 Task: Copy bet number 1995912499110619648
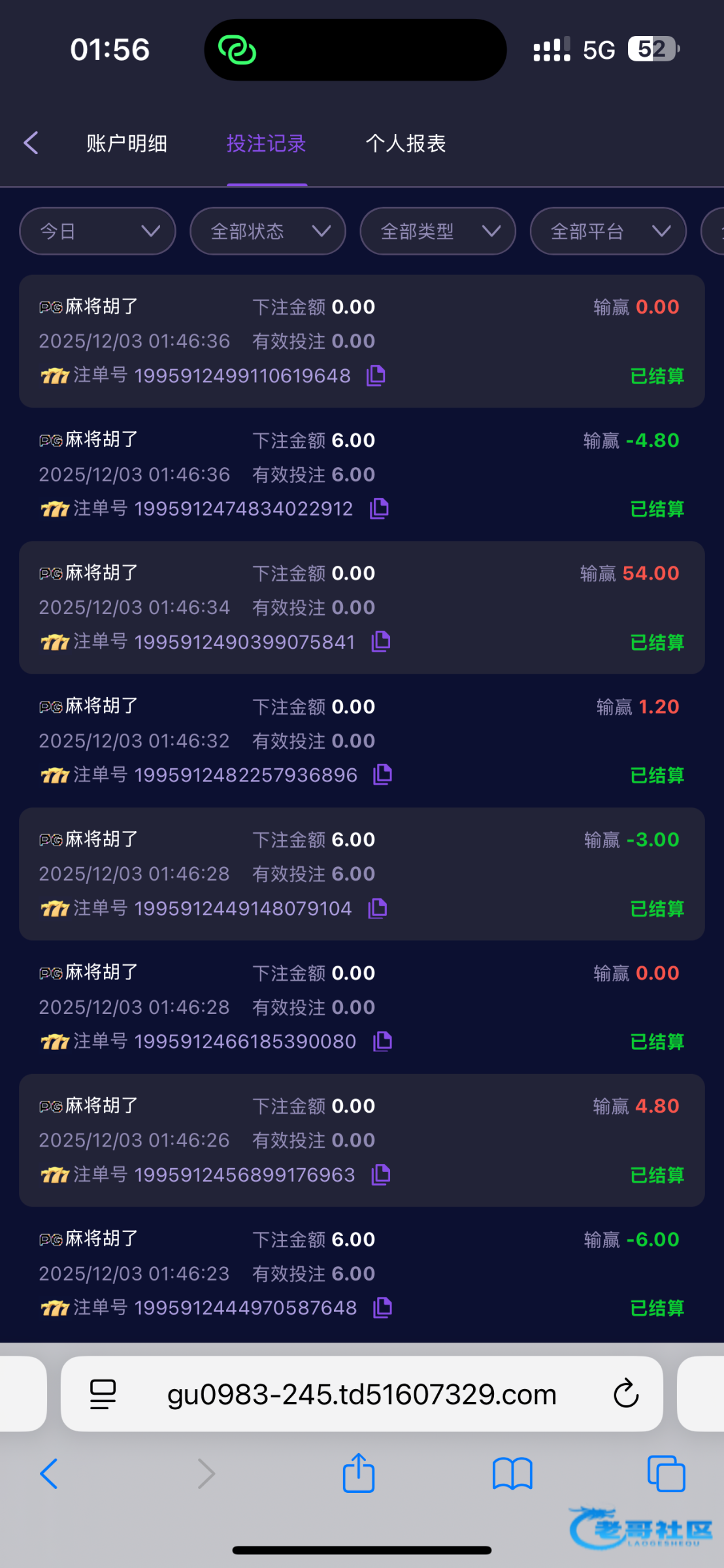pos(376,376)
